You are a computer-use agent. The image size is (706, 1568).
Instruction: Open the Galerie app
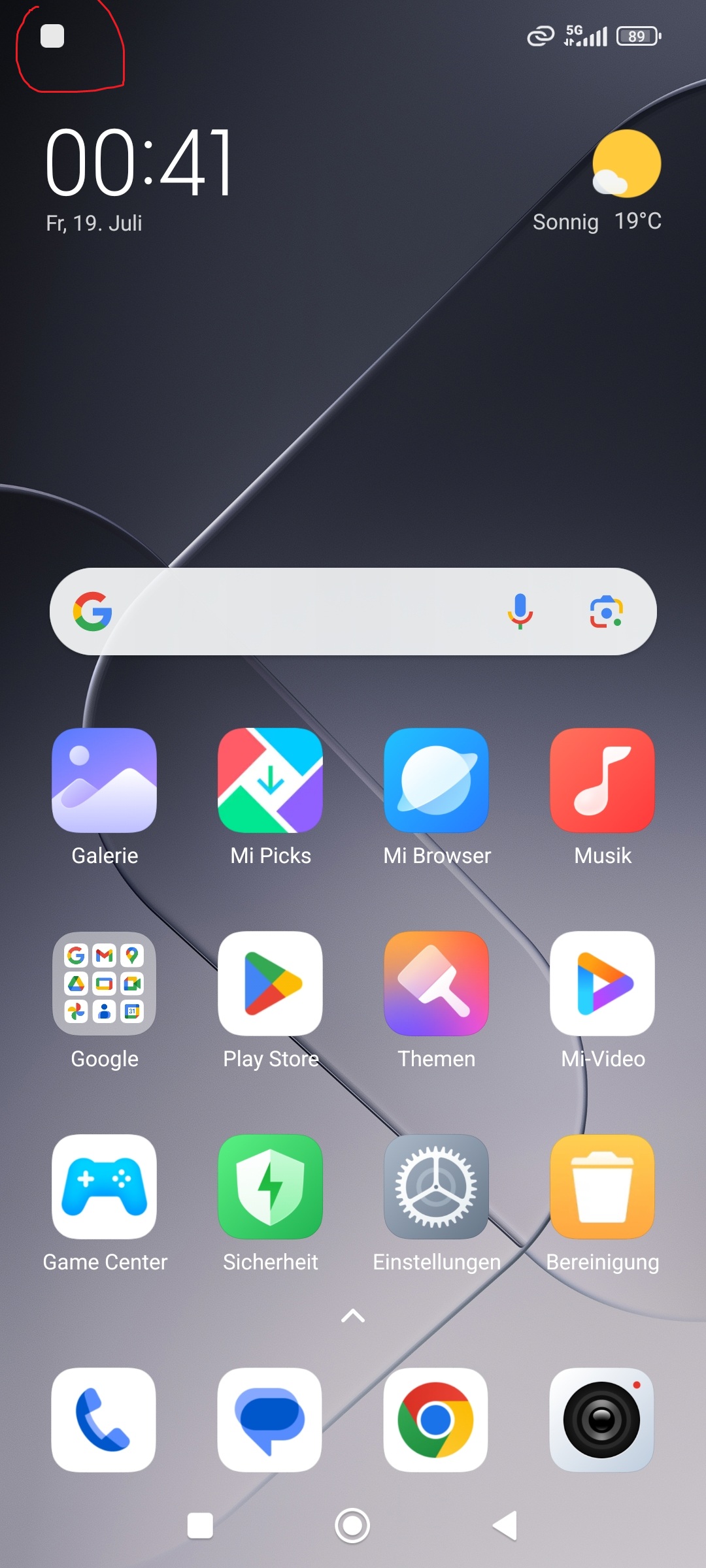pyautogui.click(x=104, y=780)
